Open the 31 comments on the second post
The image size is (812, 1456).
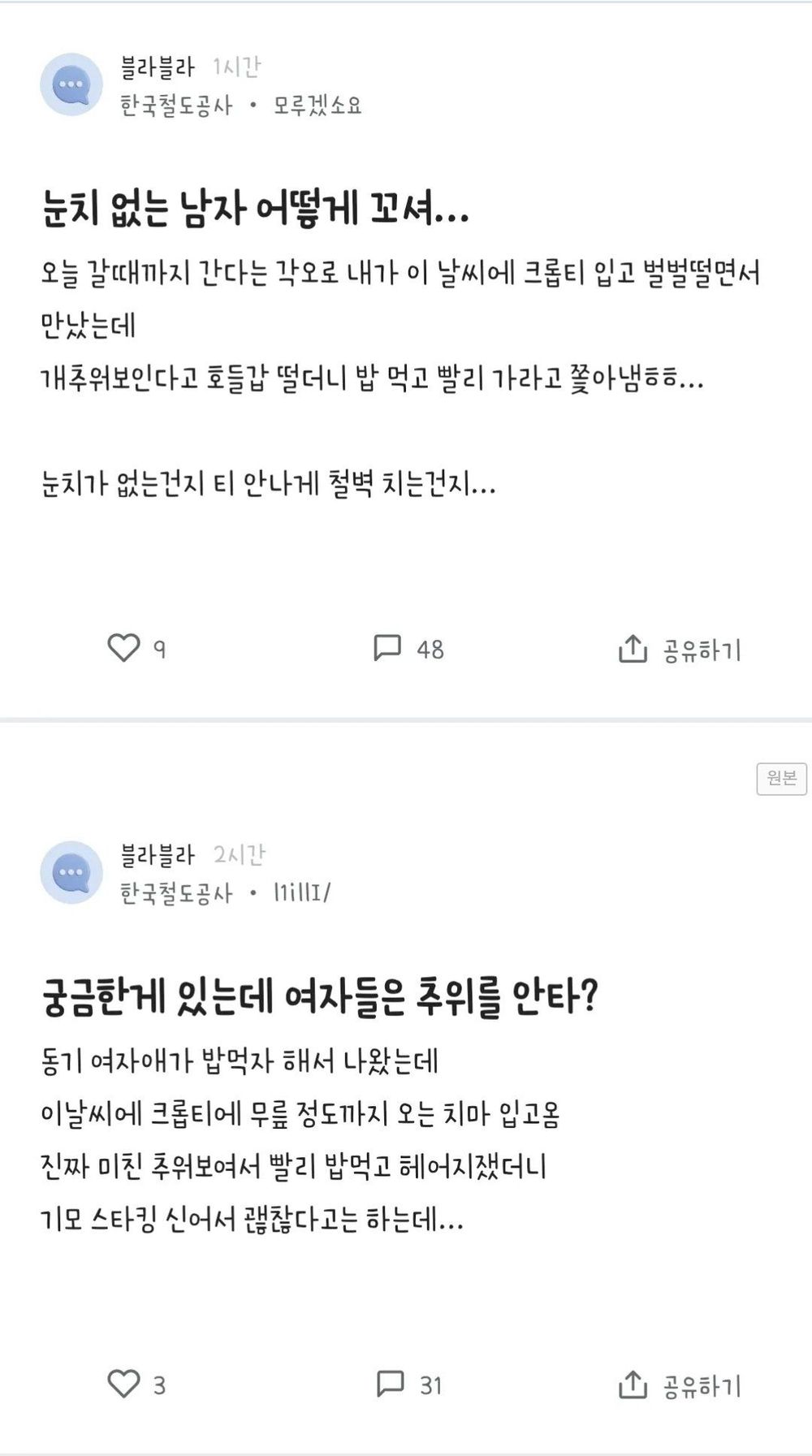409,1384
